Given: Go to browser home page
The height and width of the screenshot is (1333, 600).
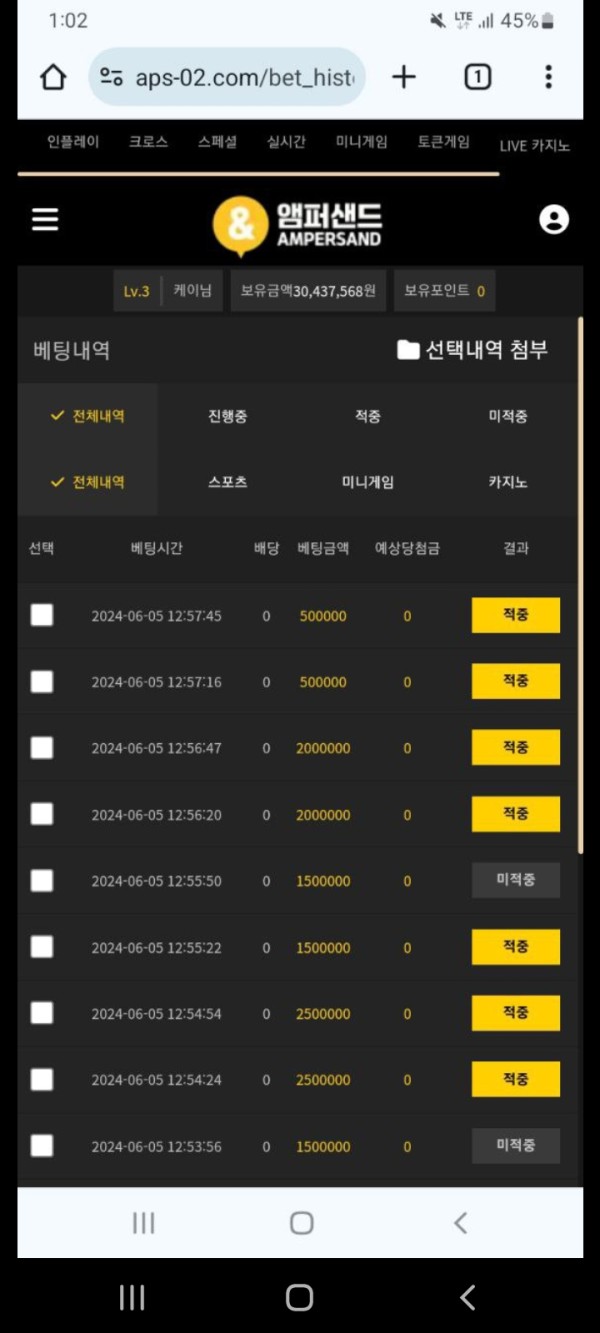Looking at the screenshot, I should pos(52,77).
